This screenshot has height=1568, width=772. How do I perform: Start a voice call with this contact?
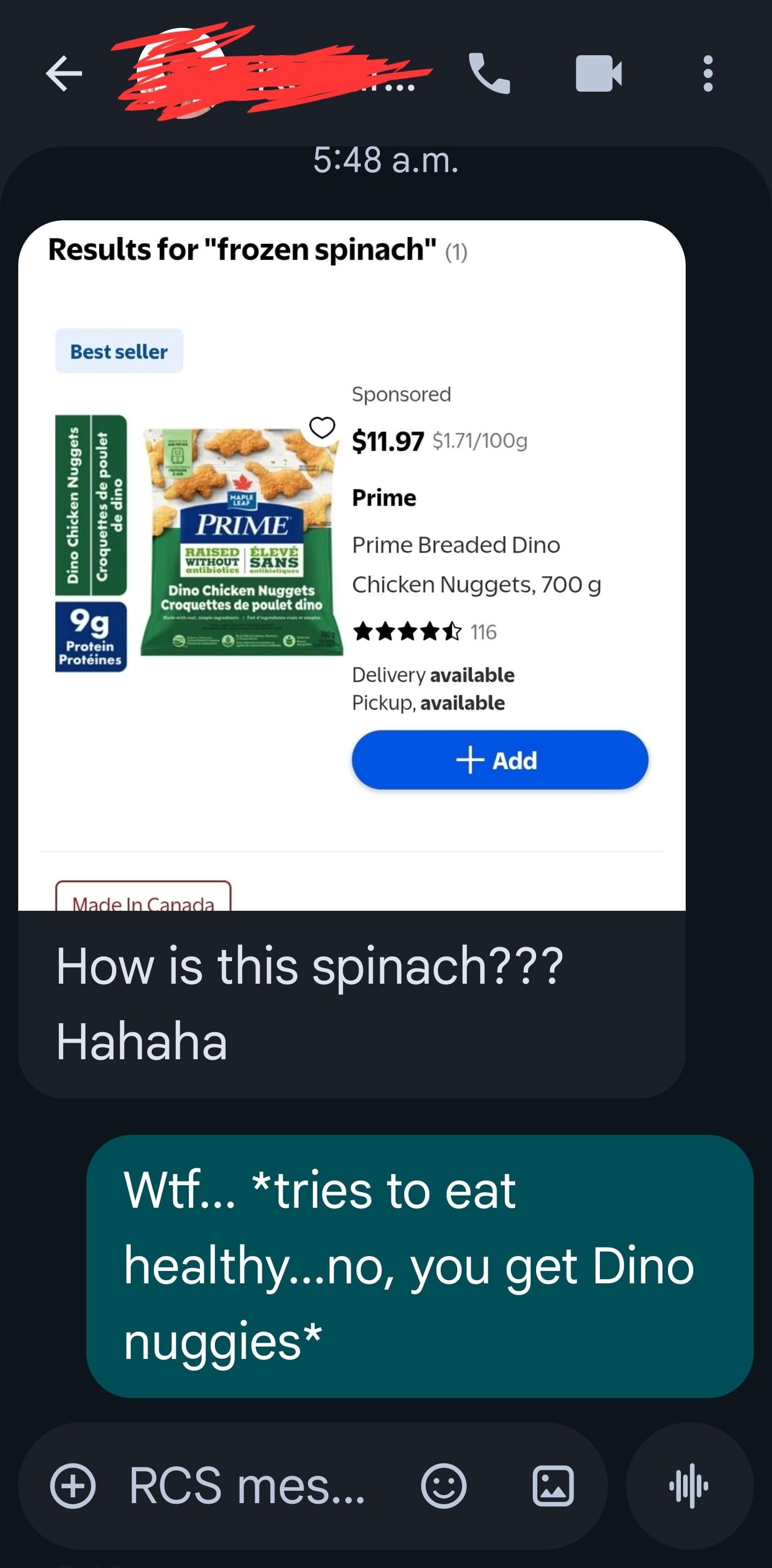point(489,73)
